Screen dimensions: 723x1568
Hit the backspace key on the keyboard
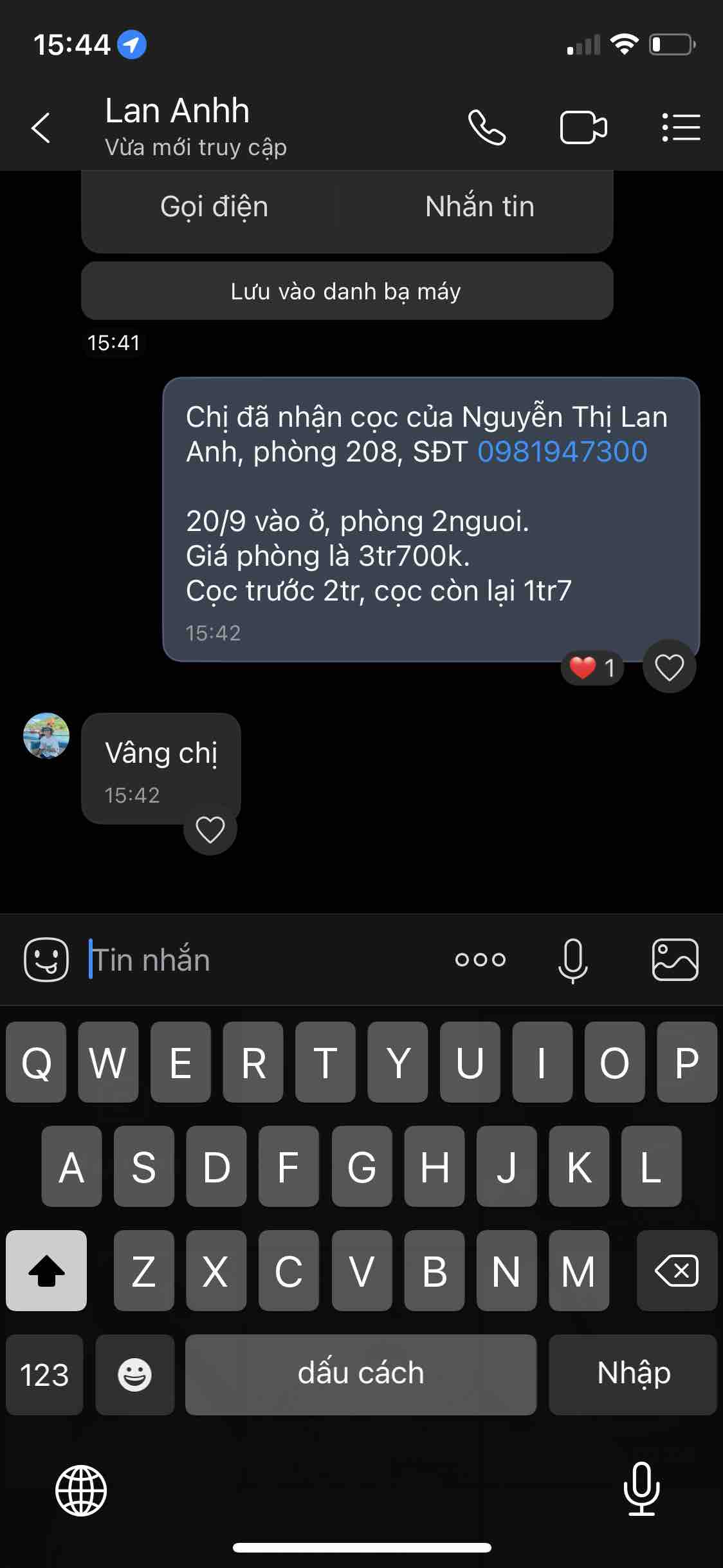tap(677, 1271)
